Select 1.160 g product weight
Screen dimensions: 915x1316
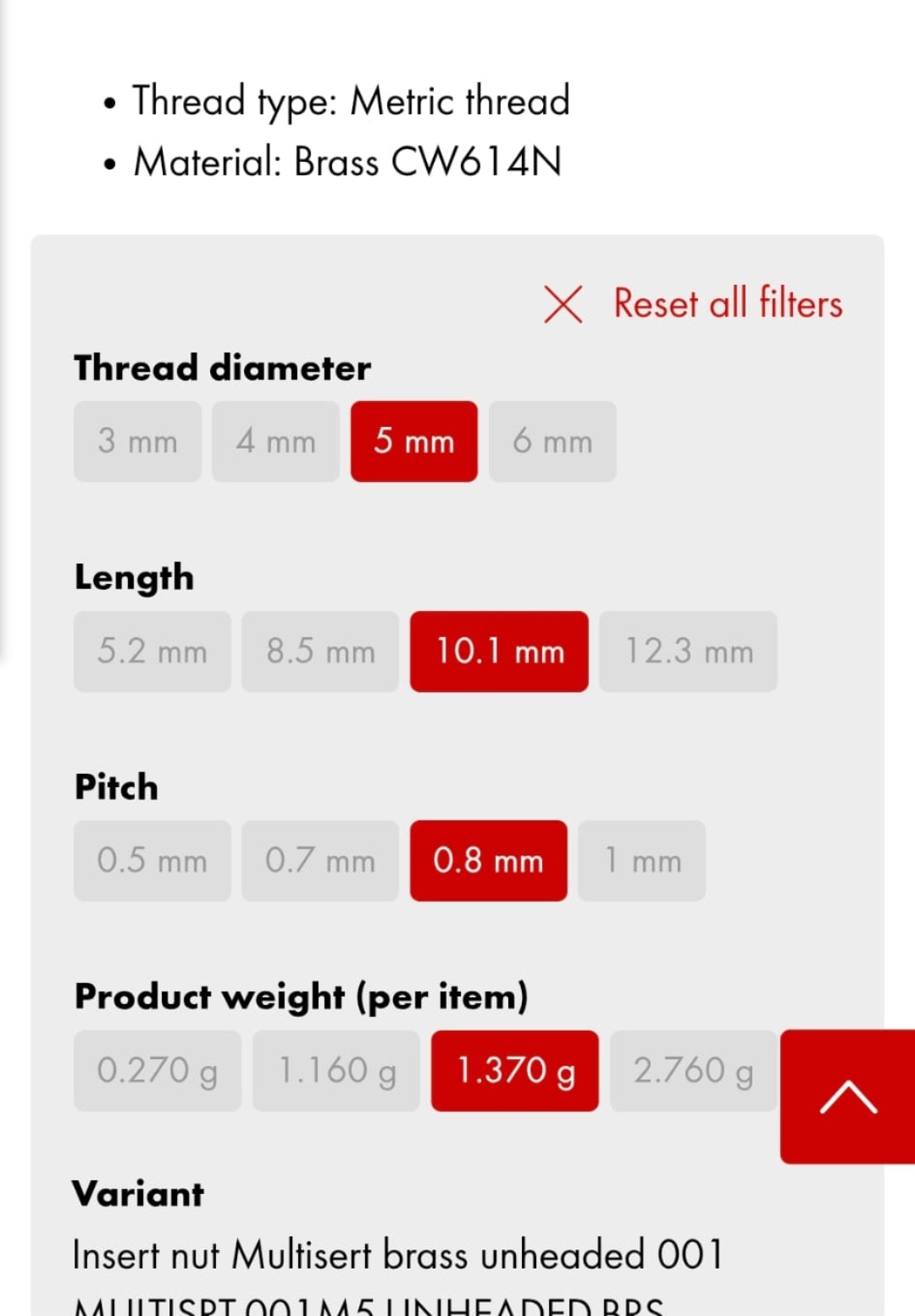tap(336, 1070)
